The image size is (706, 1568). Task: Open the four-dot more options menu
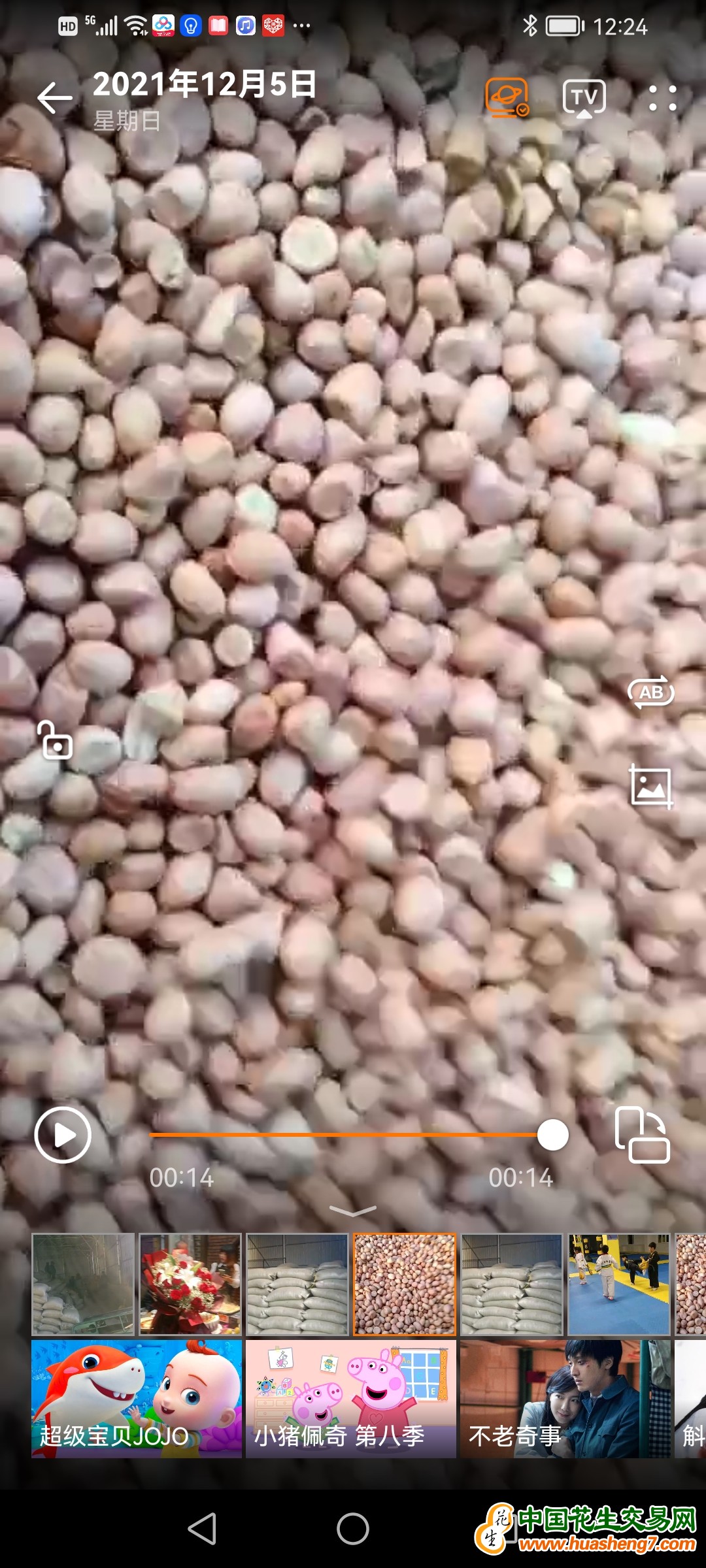[662, 99]
